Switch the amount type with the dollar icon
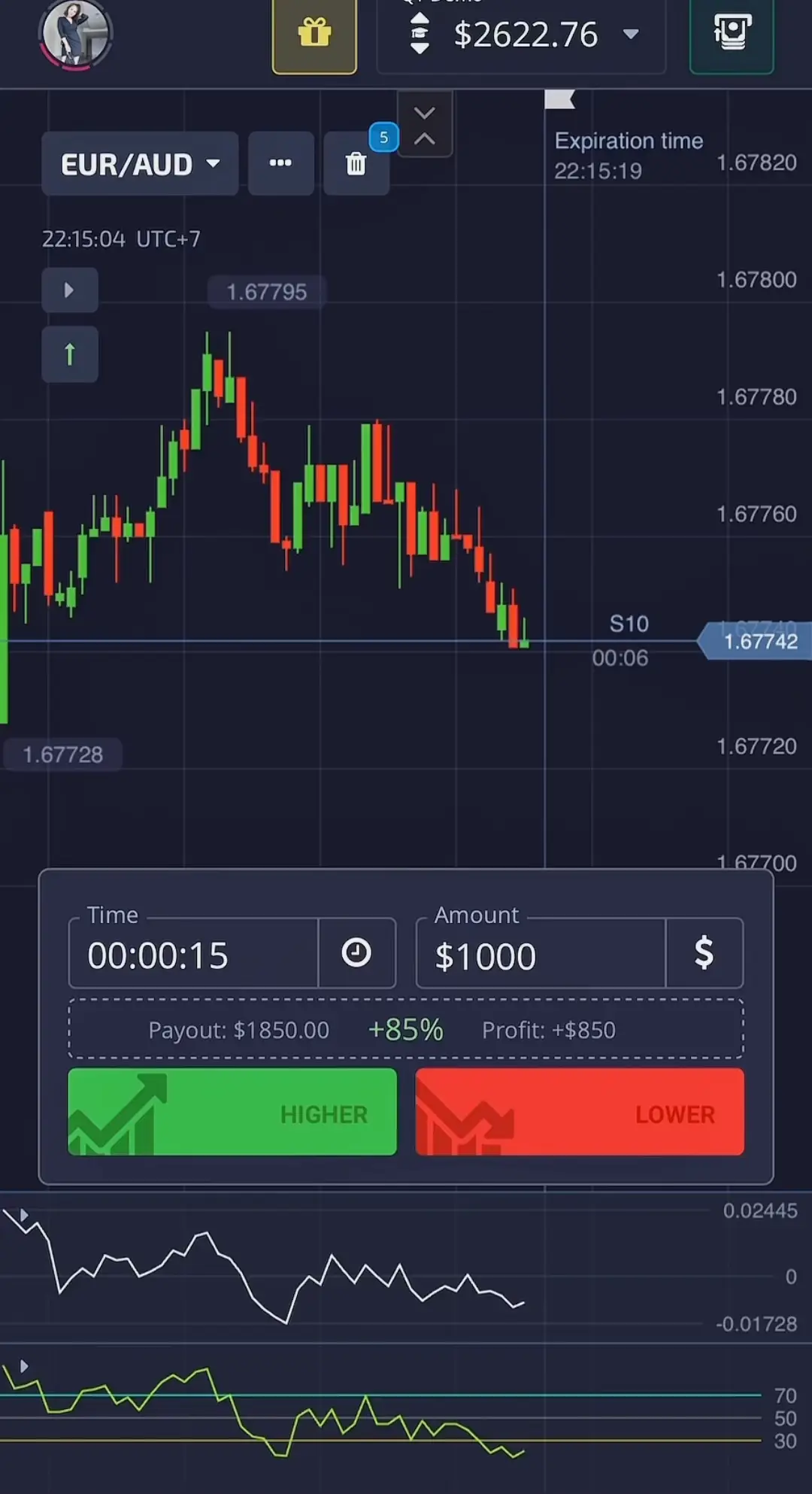This screenshot has width=812, height=1494. pyautogui.click(x=704, y=953)
